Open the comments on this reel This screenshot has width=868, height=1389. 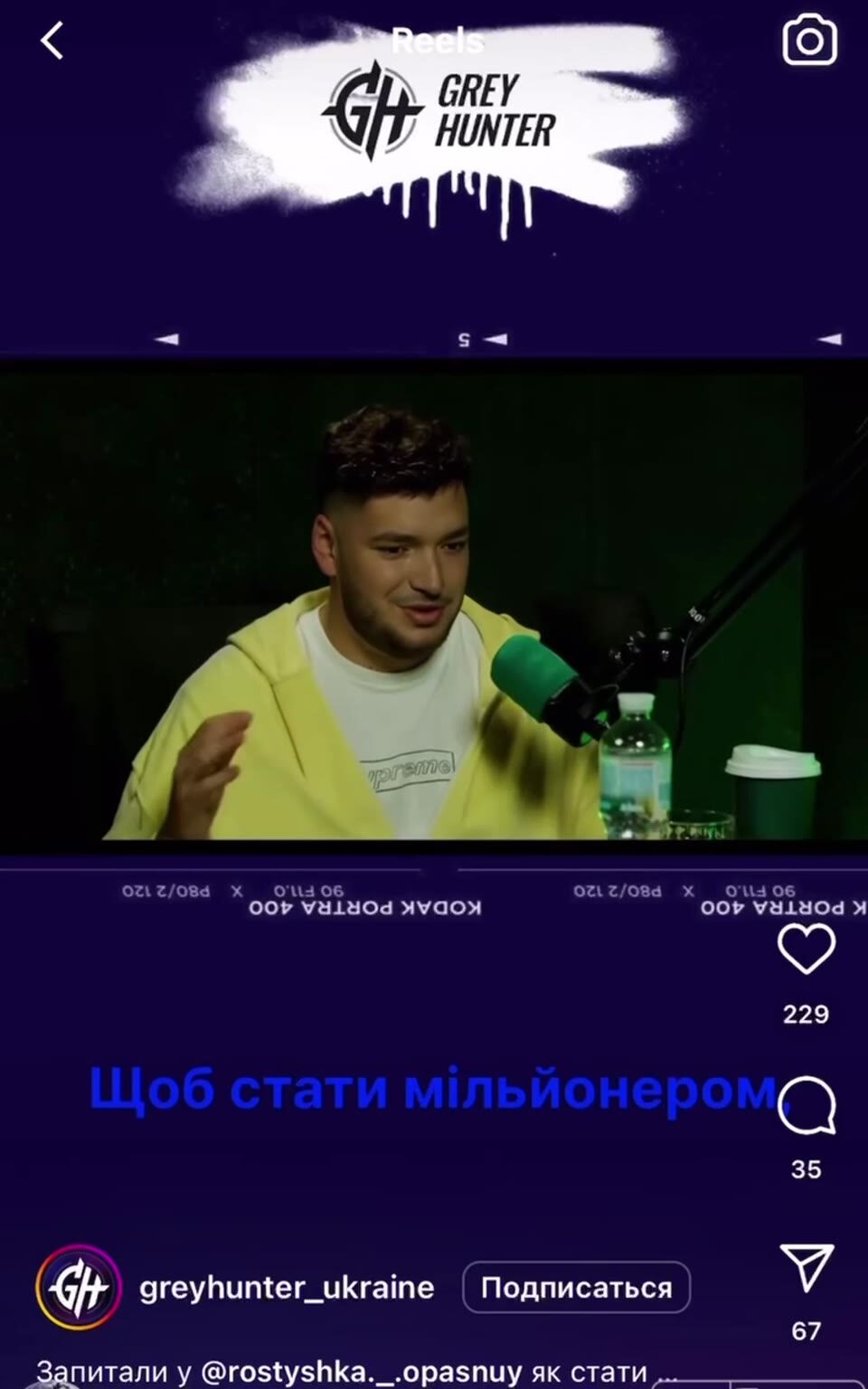click(x=806, y=1106)
